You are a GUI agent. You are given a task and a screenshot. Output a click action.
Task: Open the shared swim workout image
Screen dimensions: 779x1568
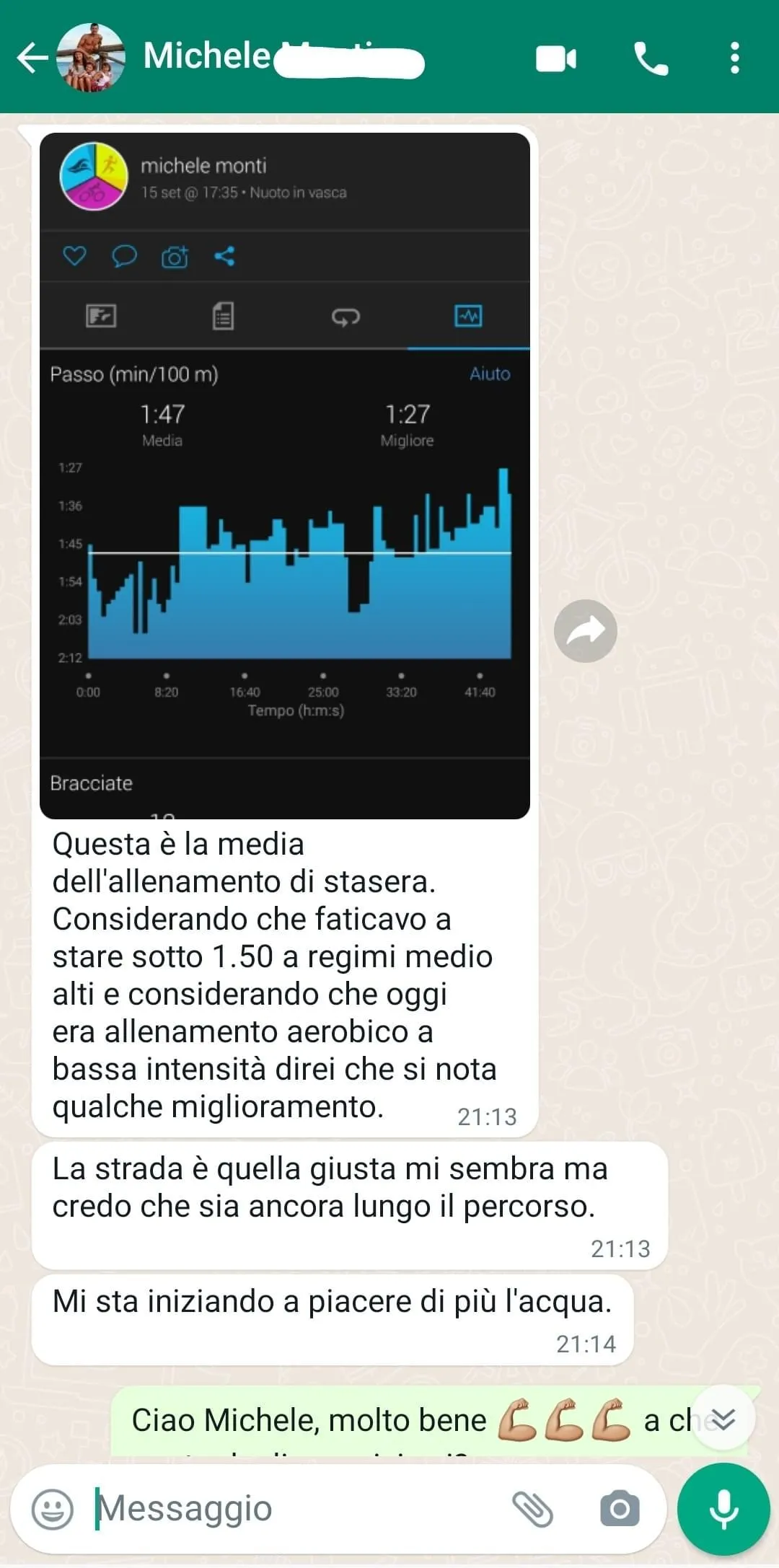[285, 476]
